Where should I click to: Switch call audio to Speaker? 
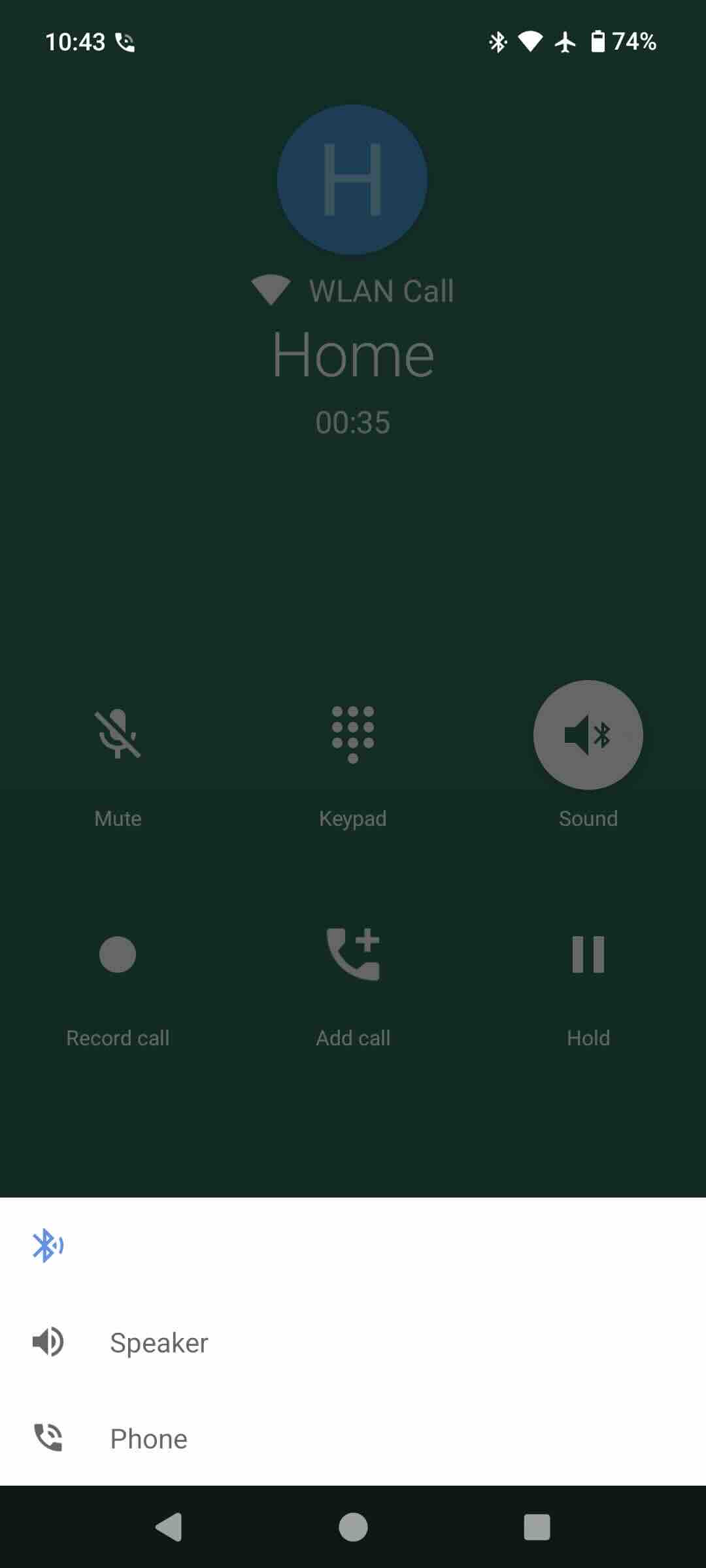(353, 1343)
